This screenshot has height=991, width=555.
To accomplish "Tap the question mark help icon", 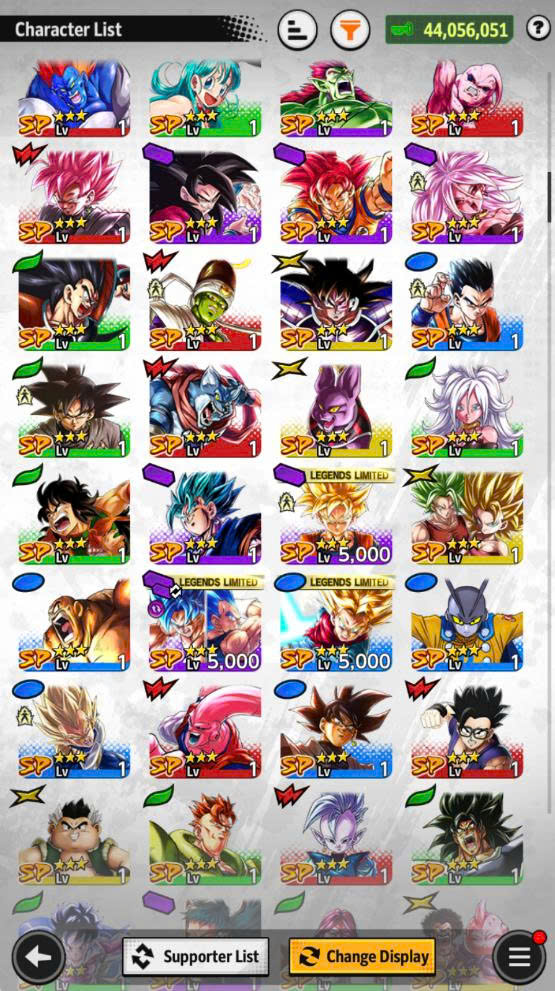I will coord(539,28).
